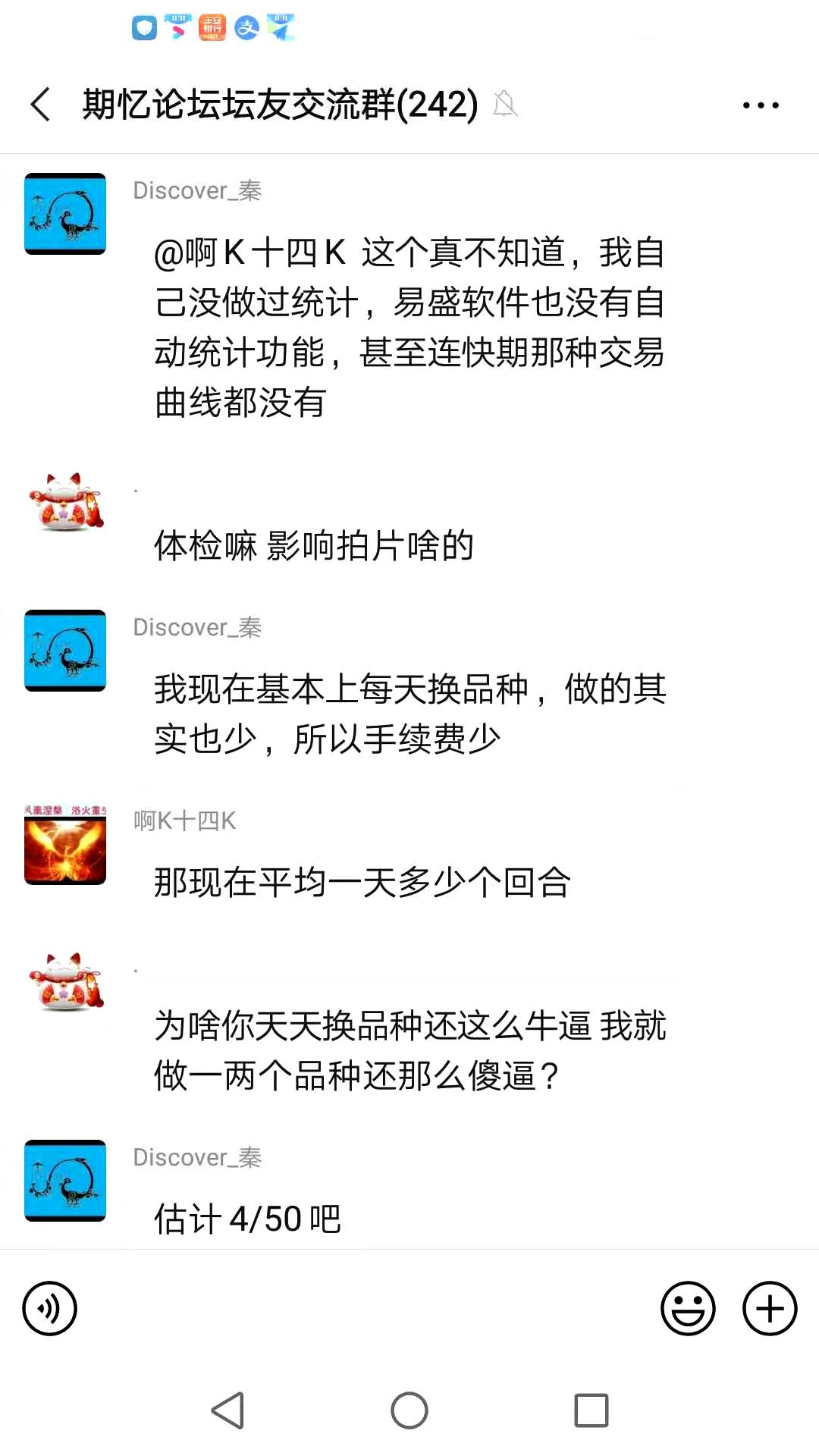819x1456 pixels.
Task: Tap the system home button
Action: (x=409, y=1410)
